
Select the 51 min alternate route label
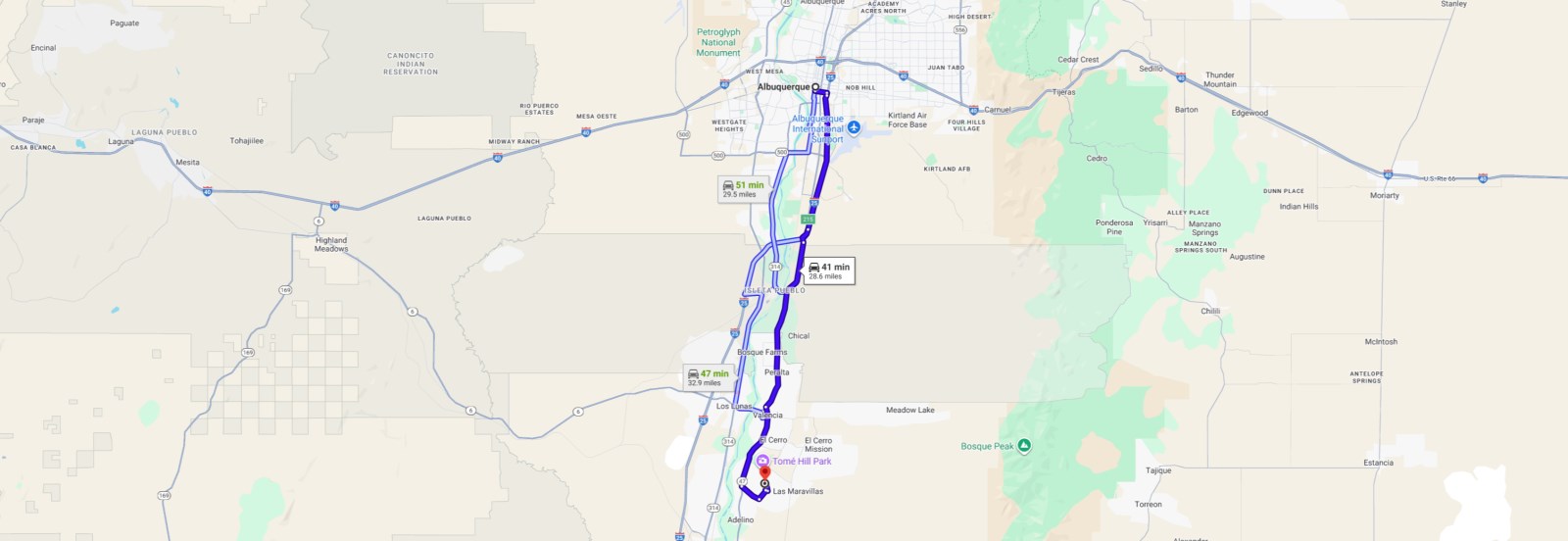[742, 189]
